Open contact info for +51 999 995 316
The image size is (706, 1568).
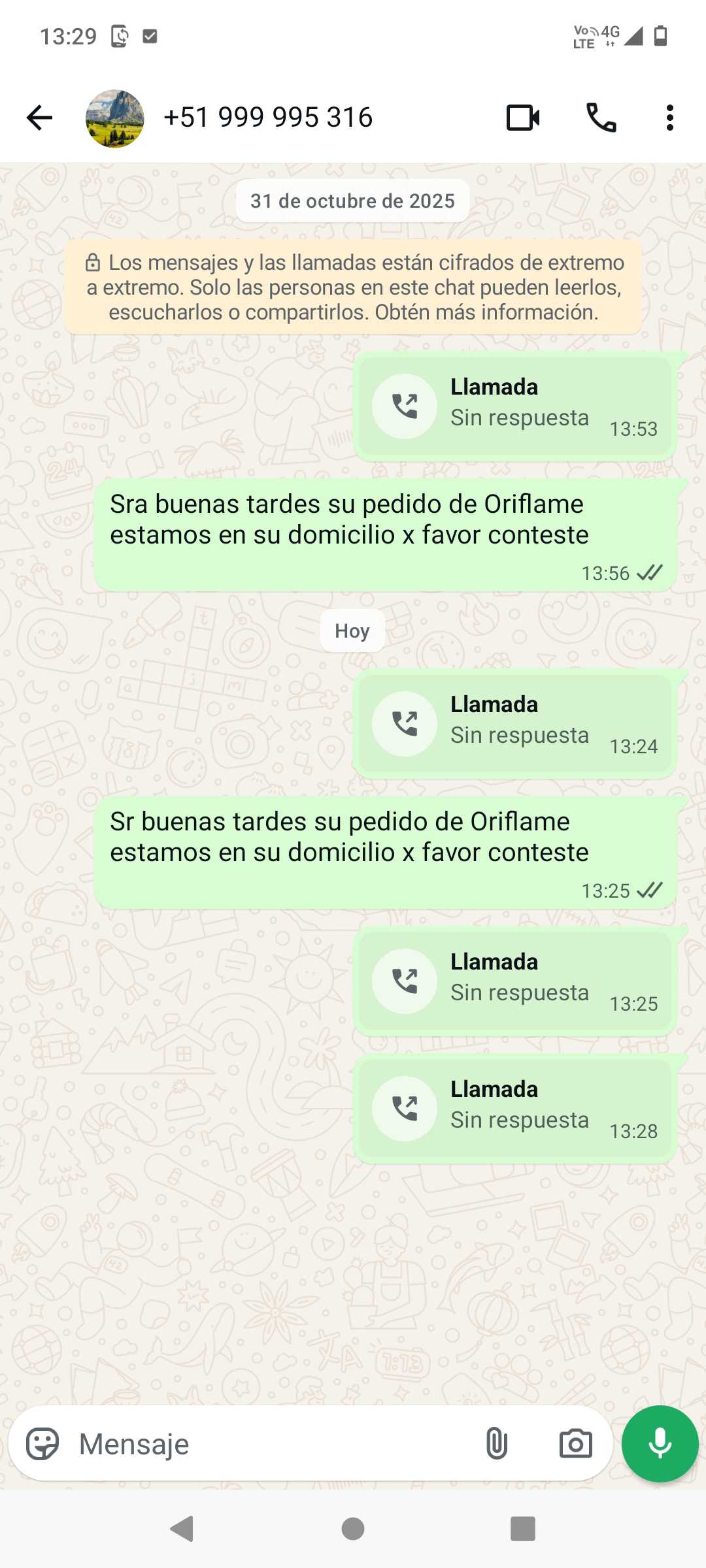tap(267, 118)
